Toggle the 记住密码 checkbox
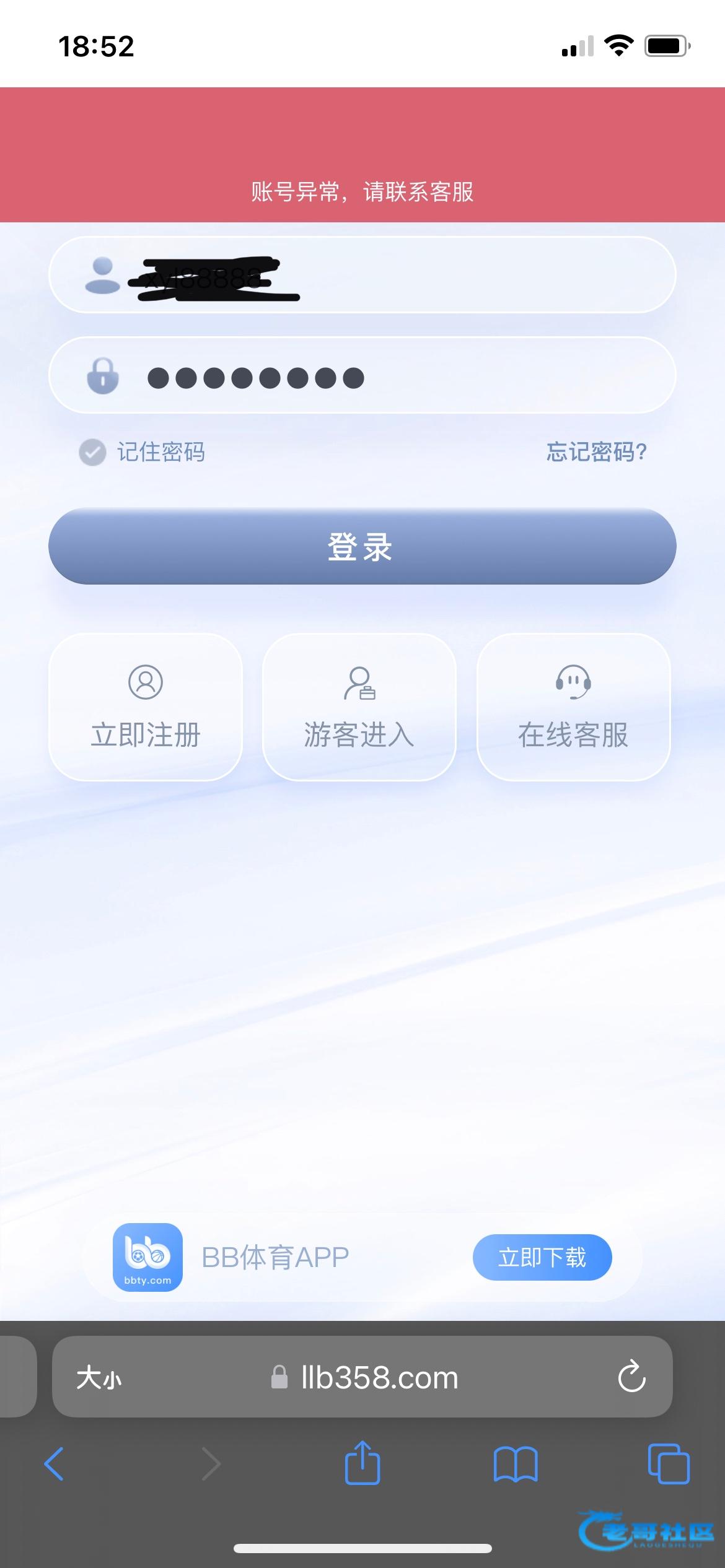This screenshot has height=1568, width=725. (x=93, y=452)
